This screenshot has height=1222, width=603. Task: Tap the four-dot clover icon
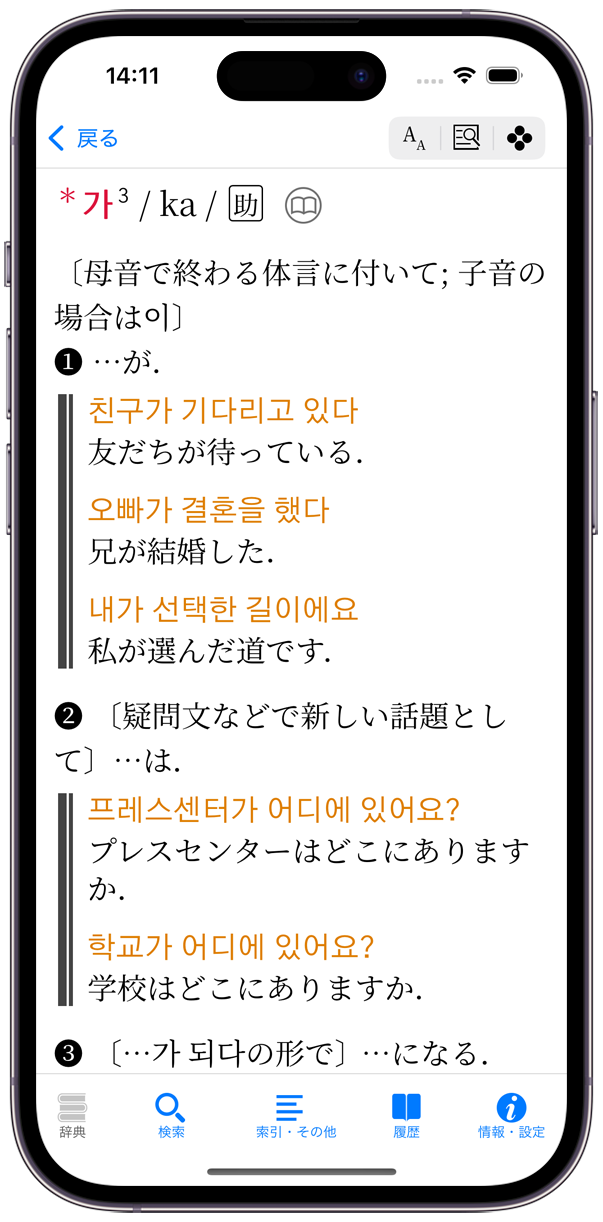click(x=519, y=138)
